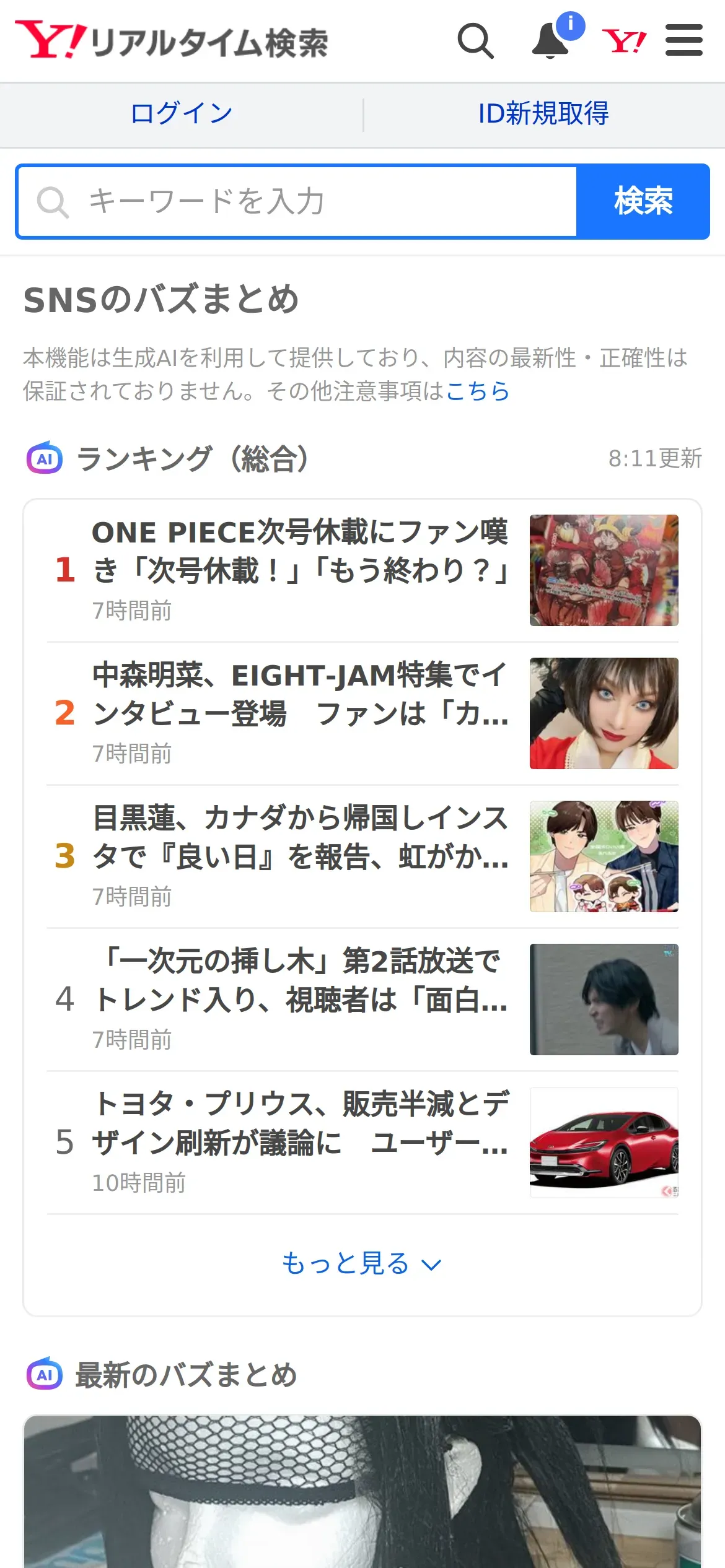Focus the キーワードを入力 search field
This screenshot has width=725, height=1568.
coord(297,202)
